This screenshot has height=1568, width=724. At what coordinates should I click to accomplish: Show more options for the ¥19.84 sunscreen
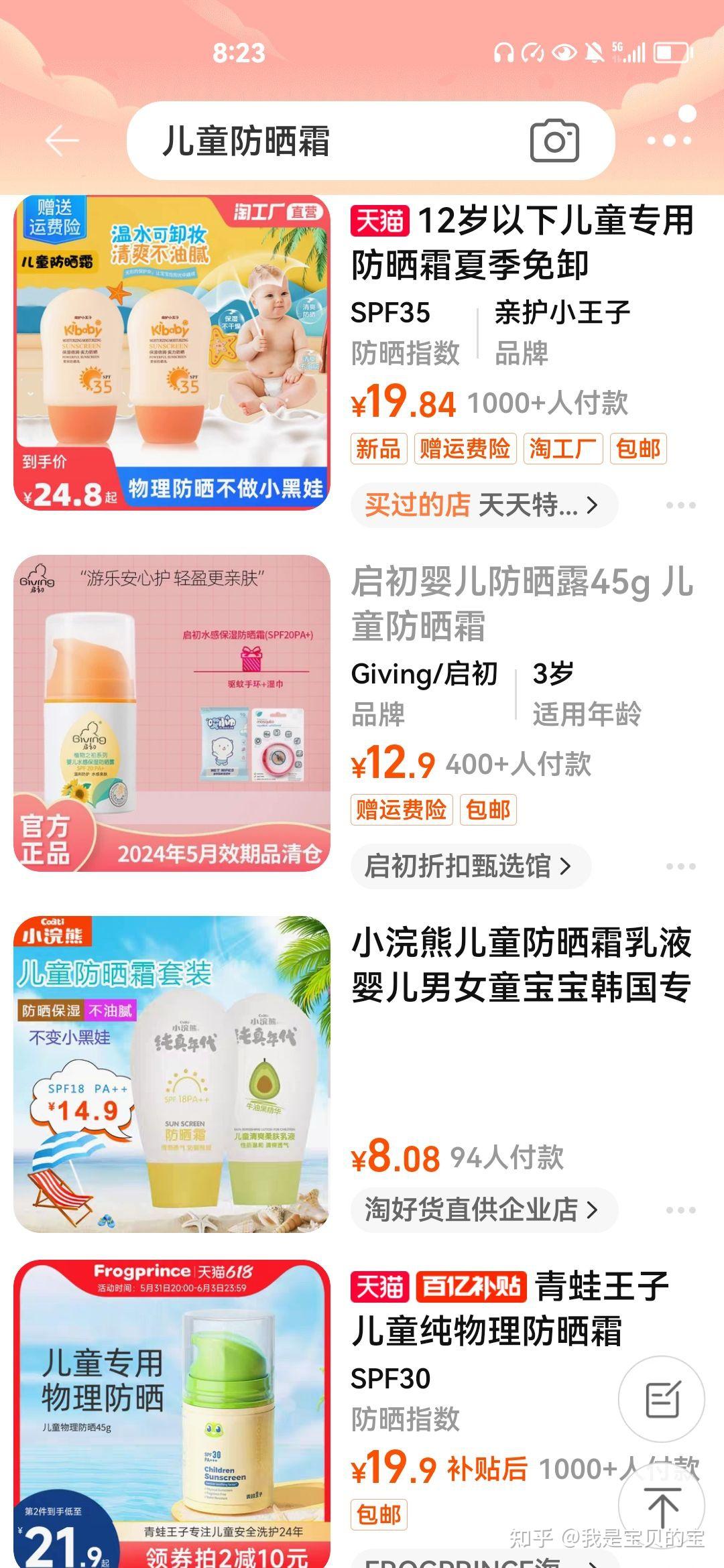pos(680,505)
